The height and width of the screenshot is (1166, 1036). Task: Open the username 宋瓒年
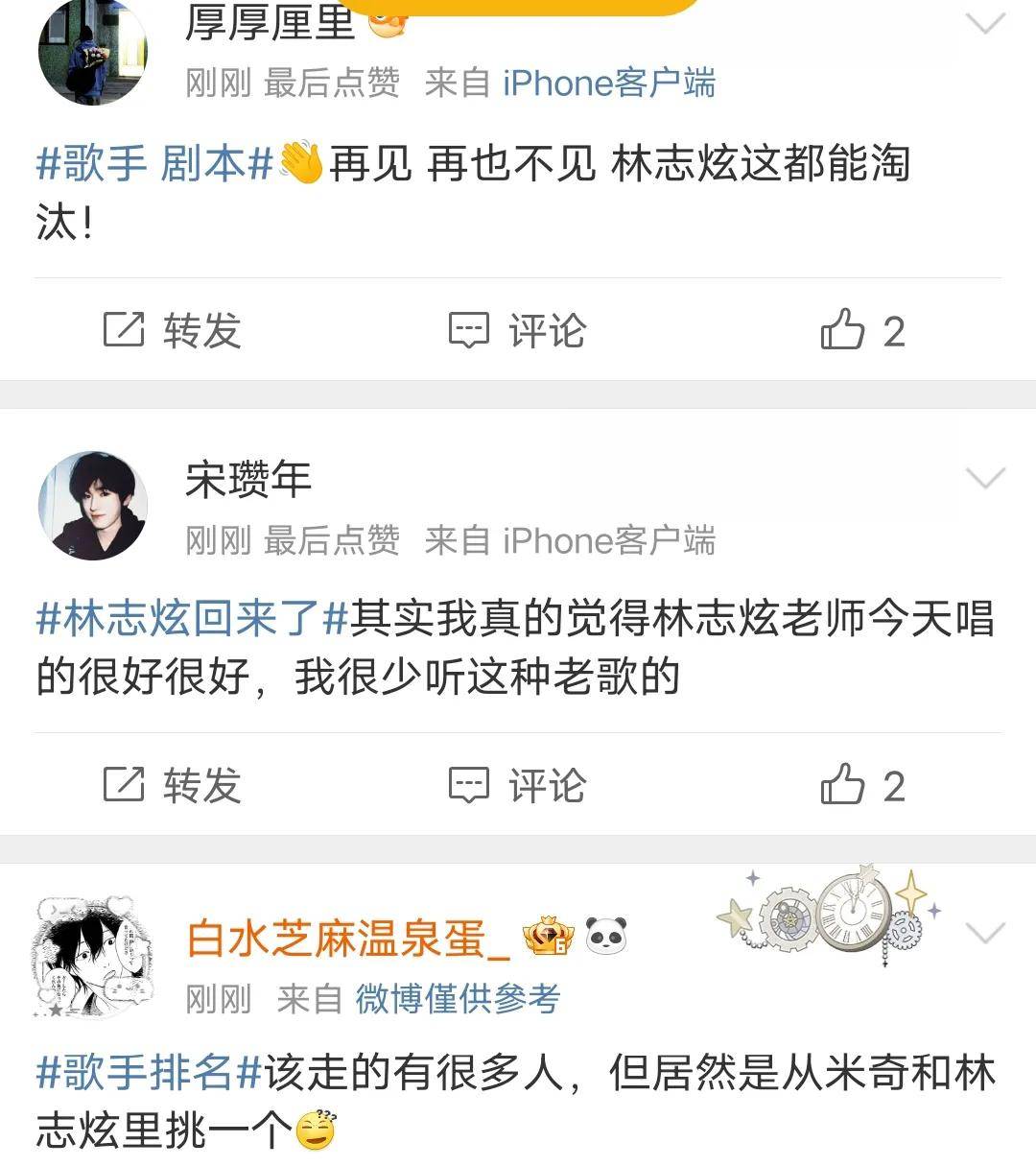tap(248, 479)
